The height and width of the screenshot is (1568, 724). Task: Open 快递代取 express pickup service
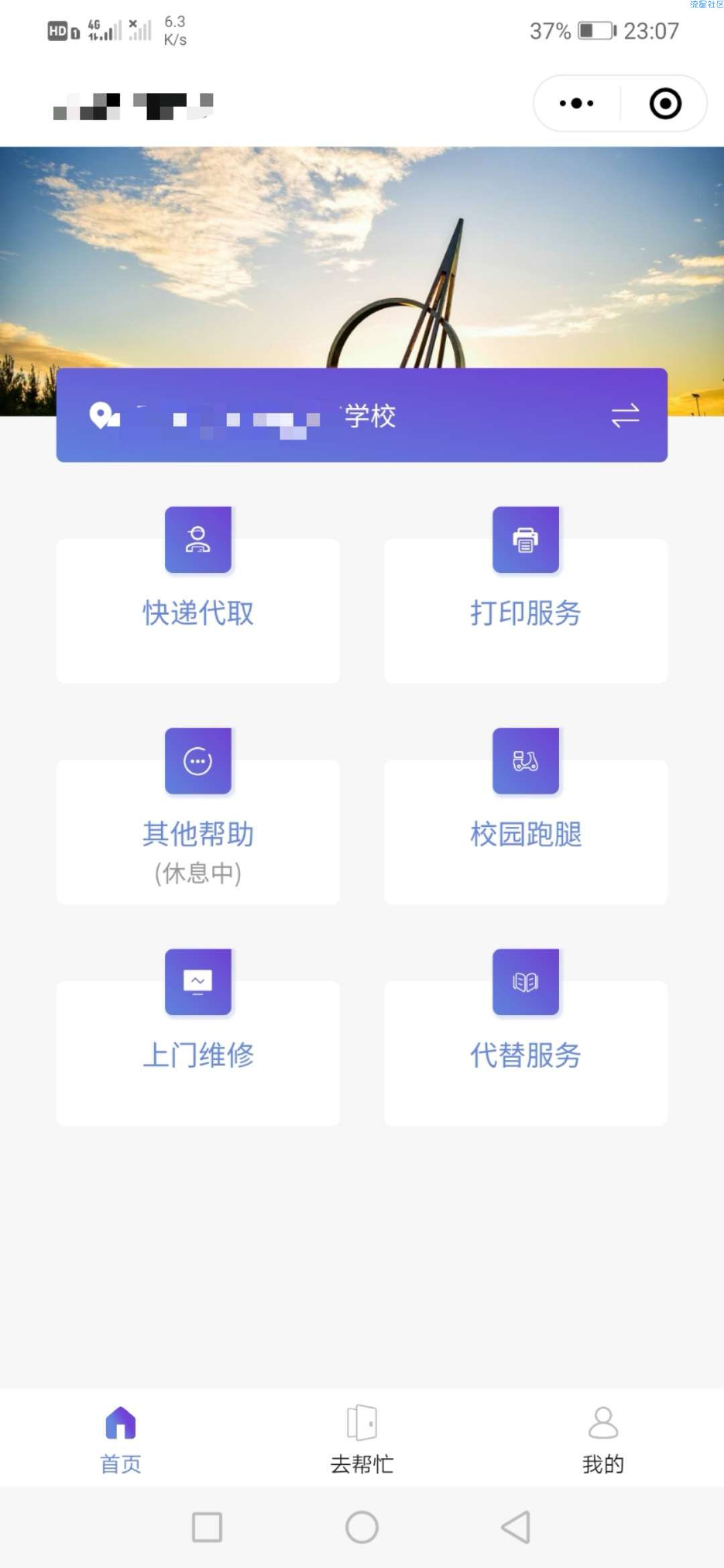tap(198, 610)
